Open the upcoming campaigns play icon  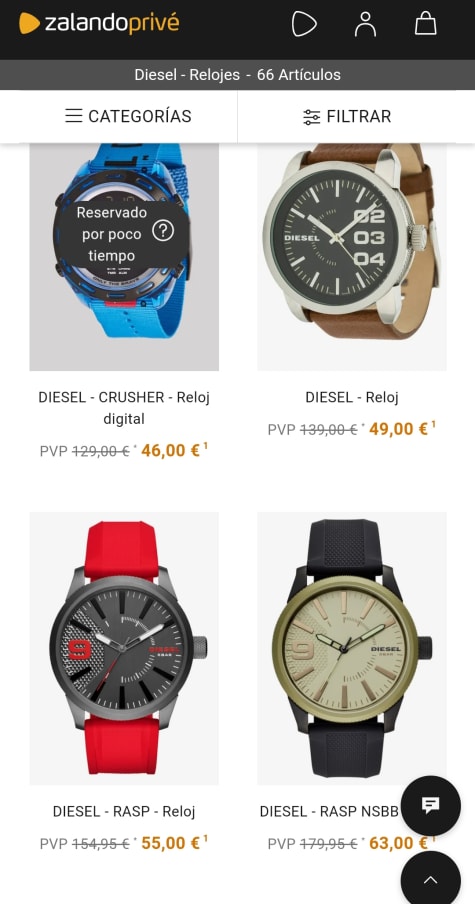[x=304, y=24]
